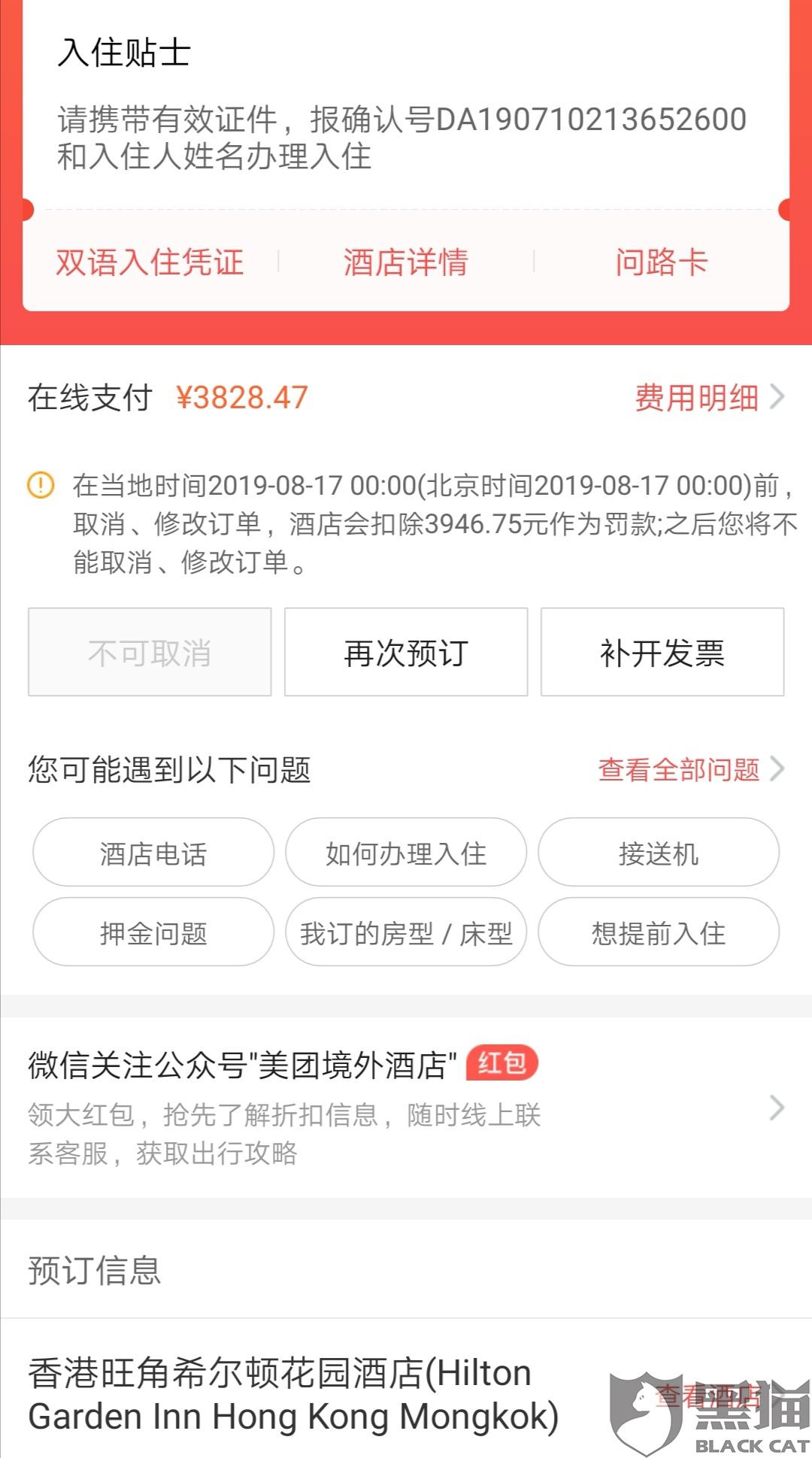Tap 查看酒店 to view the hotel
Screen dimensions: 812x1458
[x=708, y=1396]
